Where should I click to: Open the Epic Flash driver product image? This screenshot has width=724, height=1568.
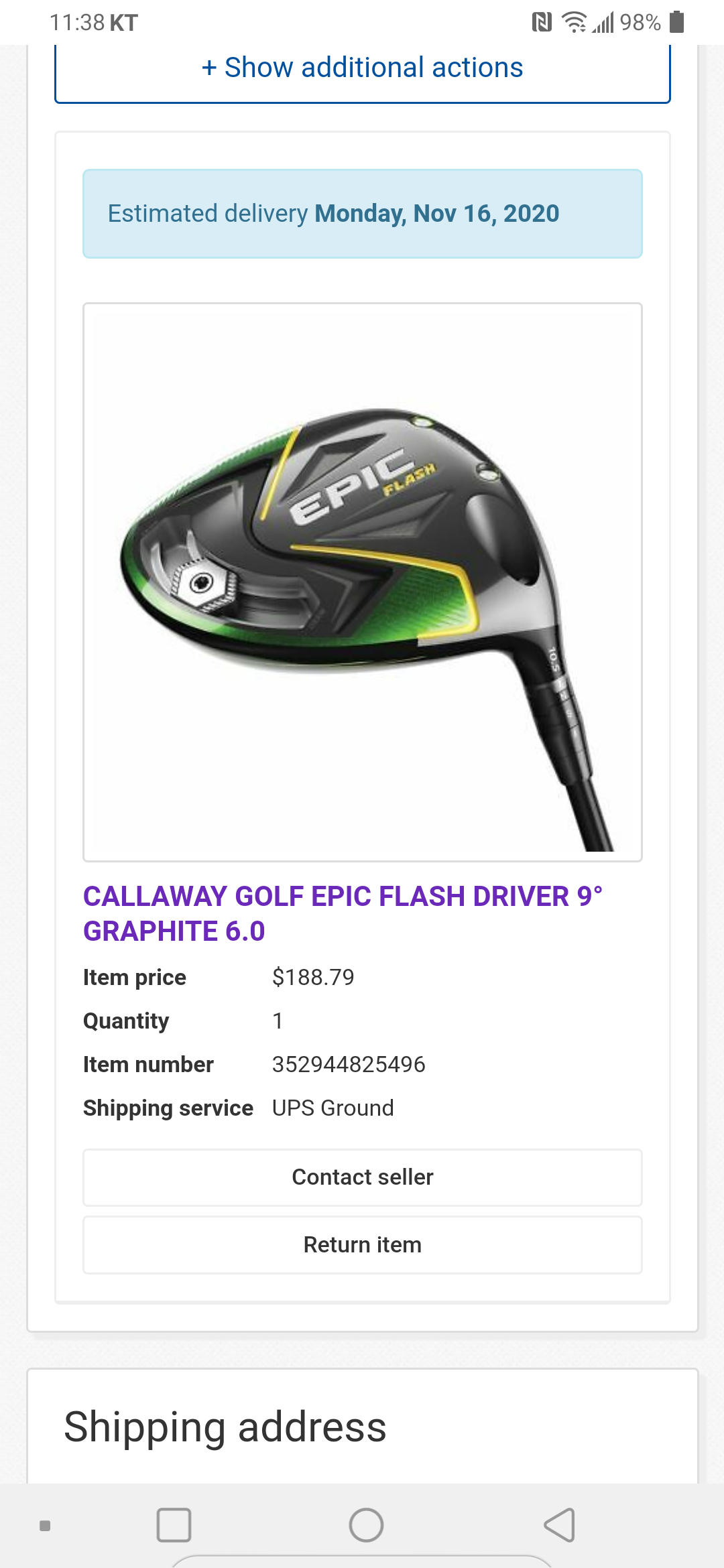tap(362, 582)
